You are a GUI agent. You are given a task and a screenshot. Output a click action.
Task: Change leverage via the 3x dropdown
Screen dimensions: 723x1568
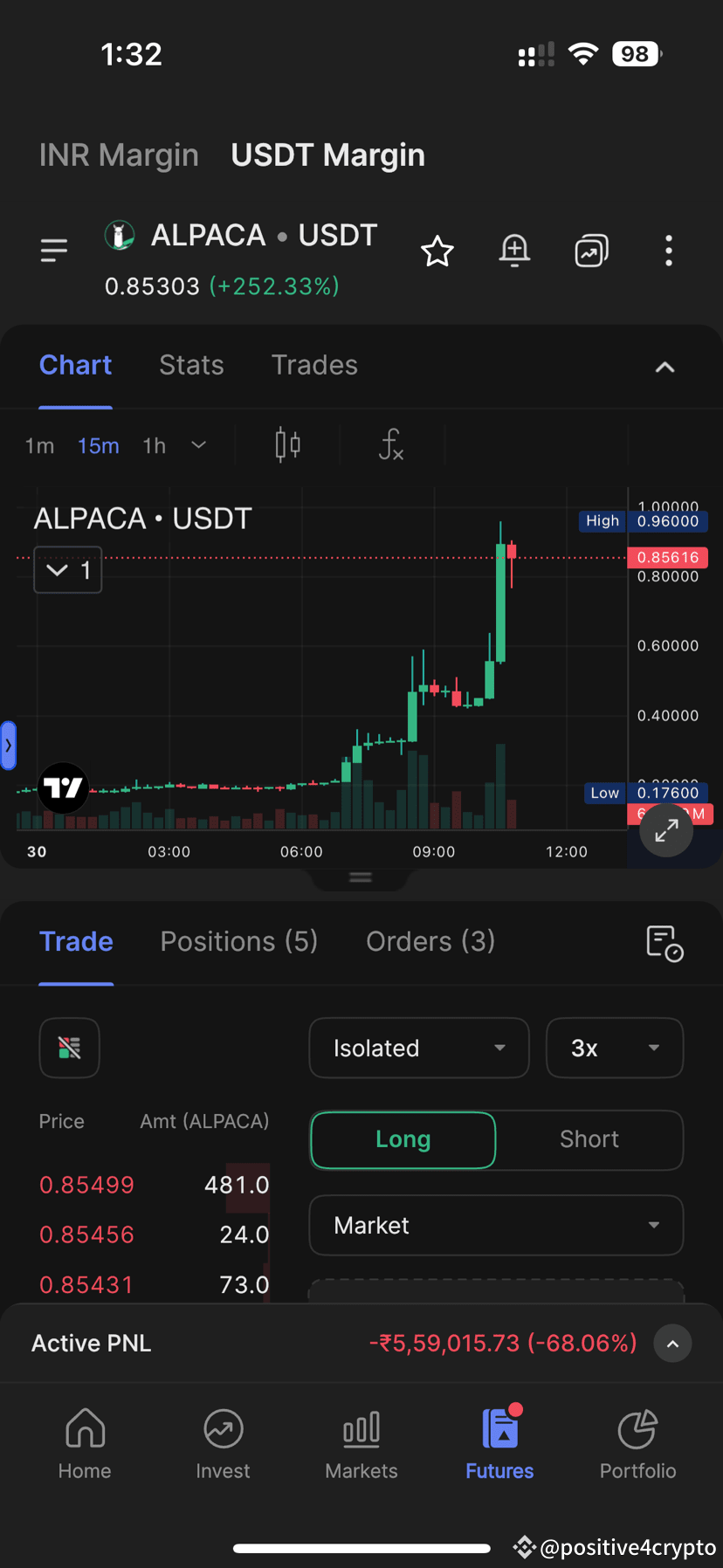[x=614, y=1048]
